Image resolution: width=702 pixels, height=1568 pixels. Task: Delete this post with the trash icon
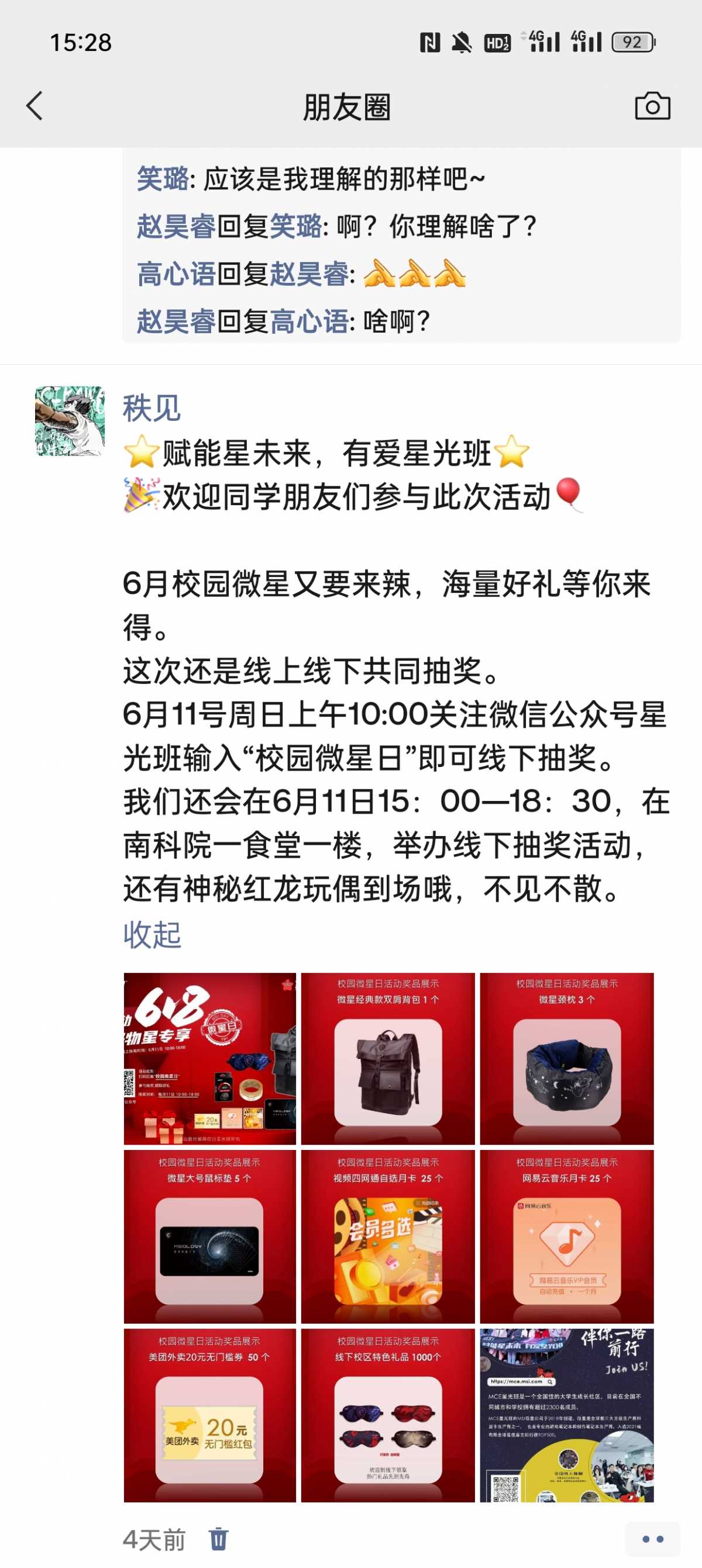click(x=218, y=1539)
